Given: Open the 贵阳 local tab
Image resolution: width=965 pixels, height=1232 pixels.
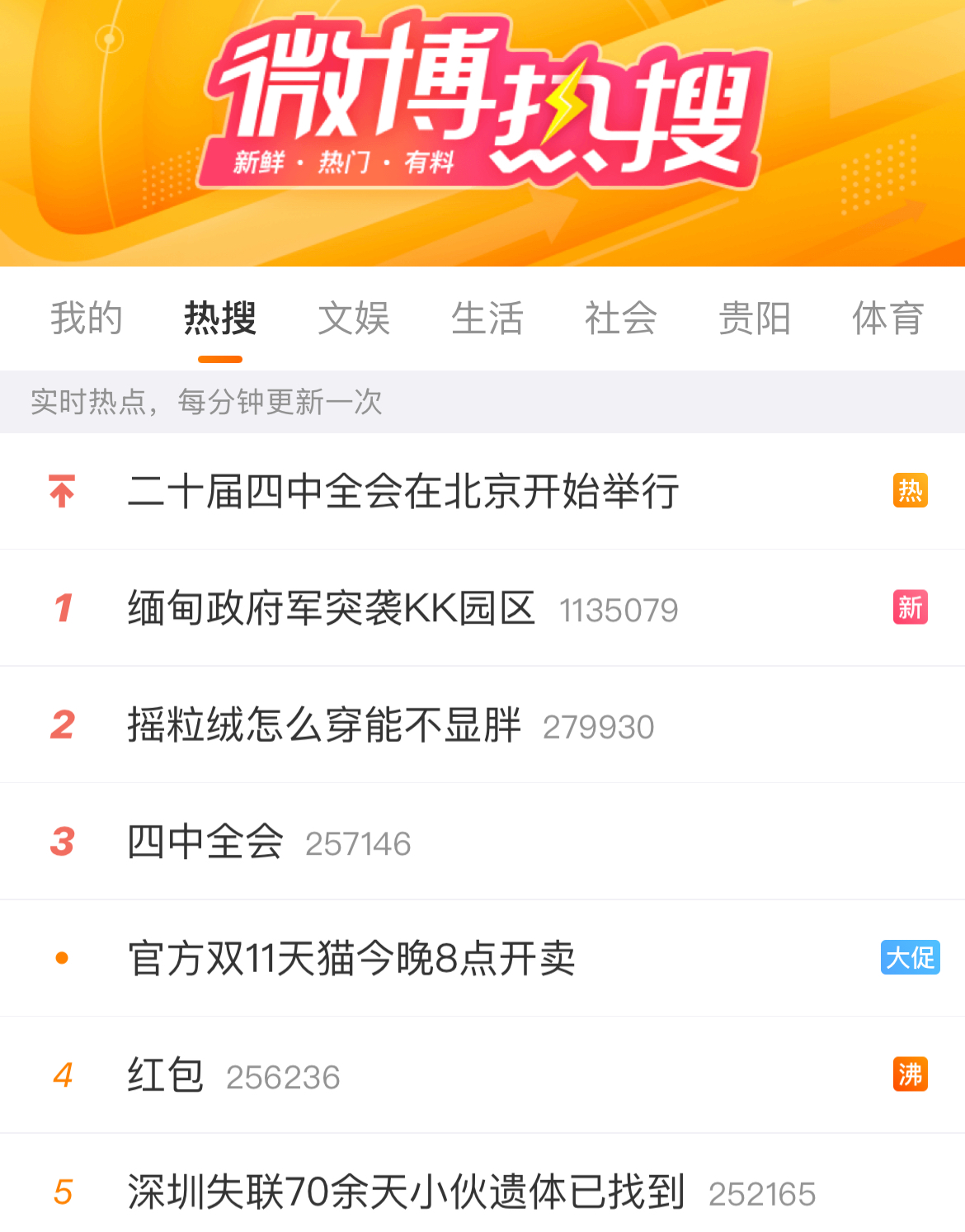Looking at the screenshot, I should click(755, 319).
